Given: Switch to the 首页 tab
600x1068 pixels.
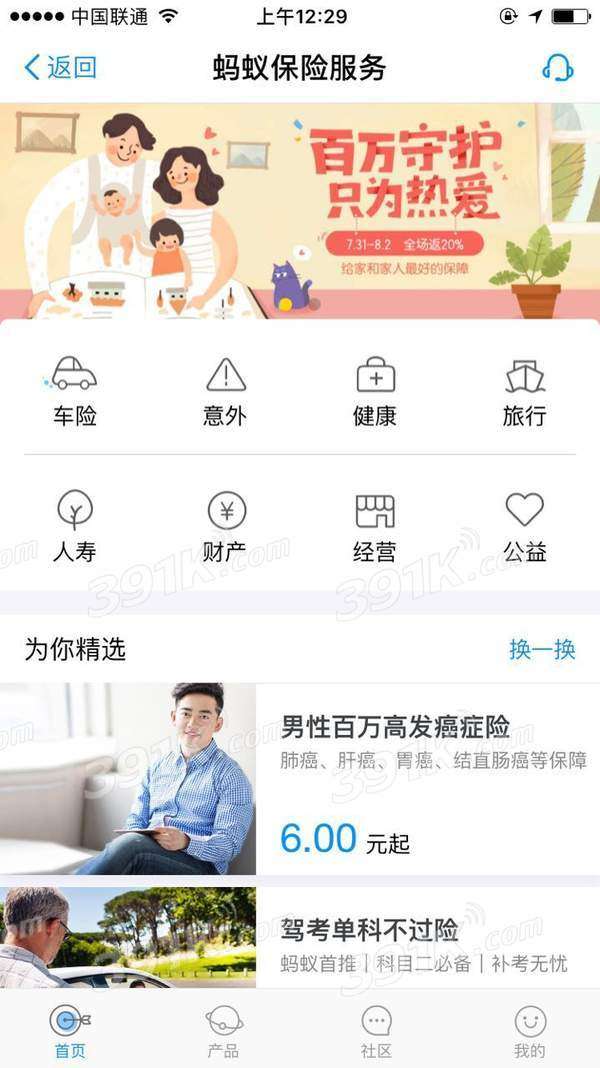Looking at the screenshot, I should [70, 1030].
